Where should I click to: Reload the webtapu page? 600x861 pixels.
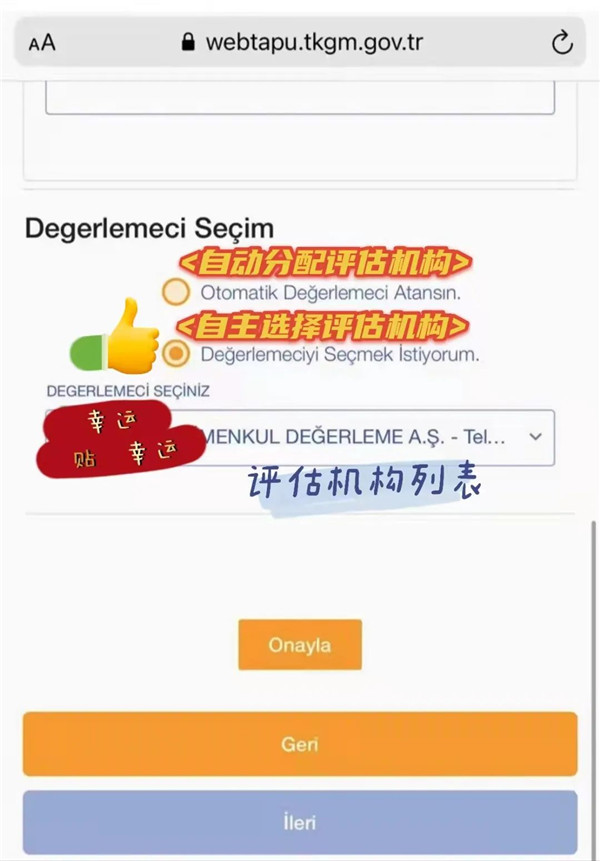(x=562, y=42)
